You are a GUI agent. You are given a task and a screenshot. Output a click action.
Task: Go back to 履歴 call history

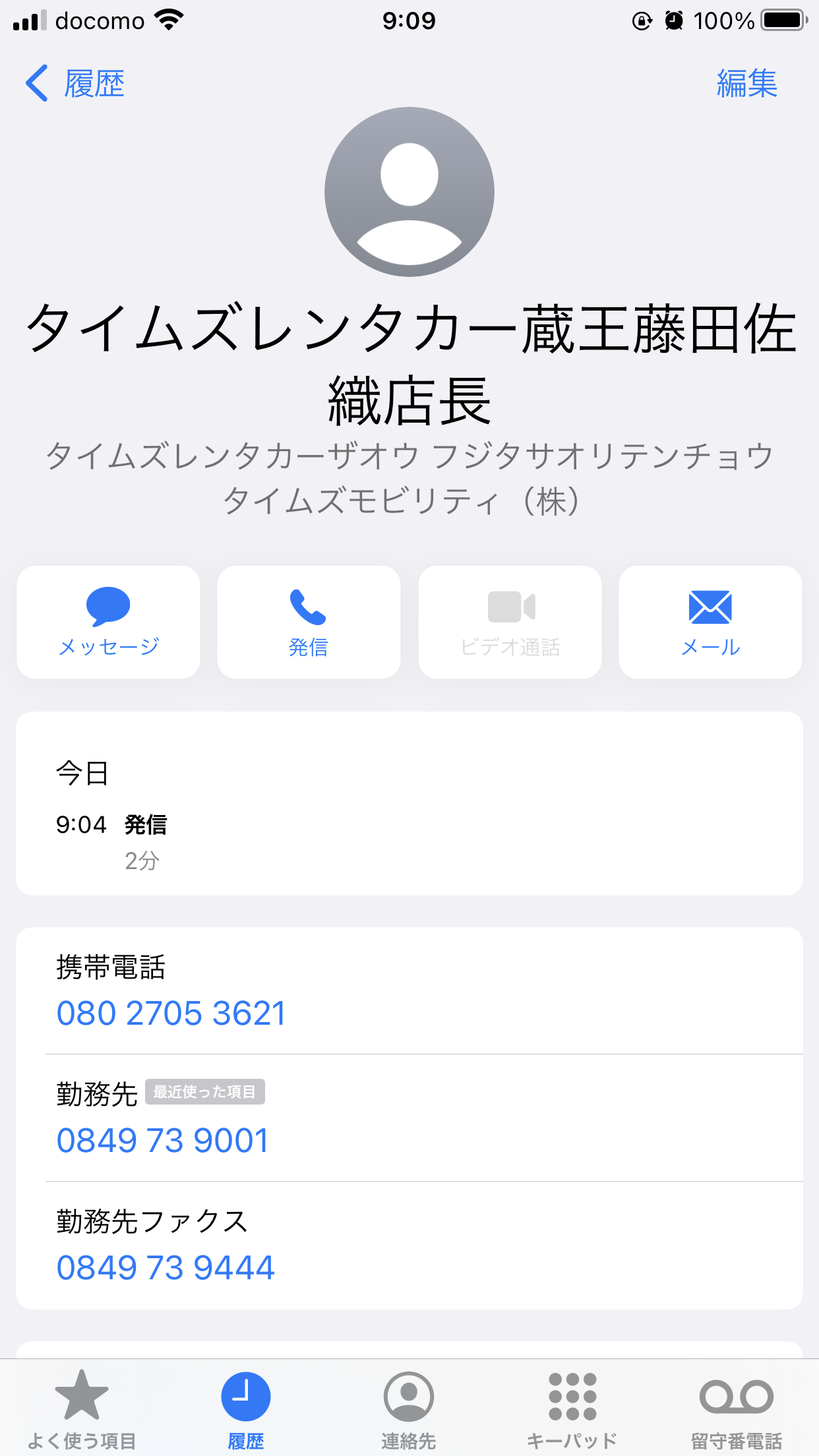[x=75, y=84]
